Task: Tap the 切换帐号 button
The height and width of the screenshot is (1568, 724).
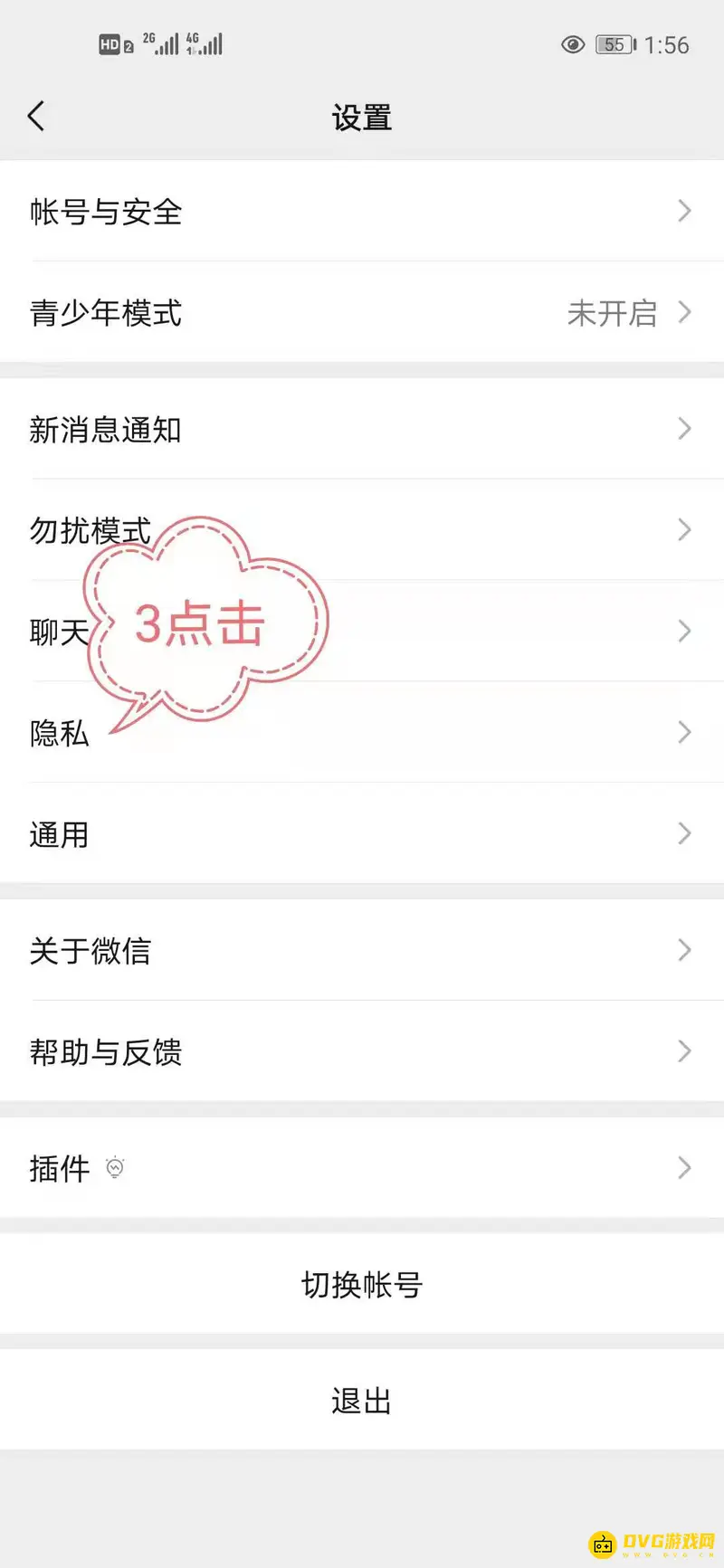Action: coord(362,1283)
